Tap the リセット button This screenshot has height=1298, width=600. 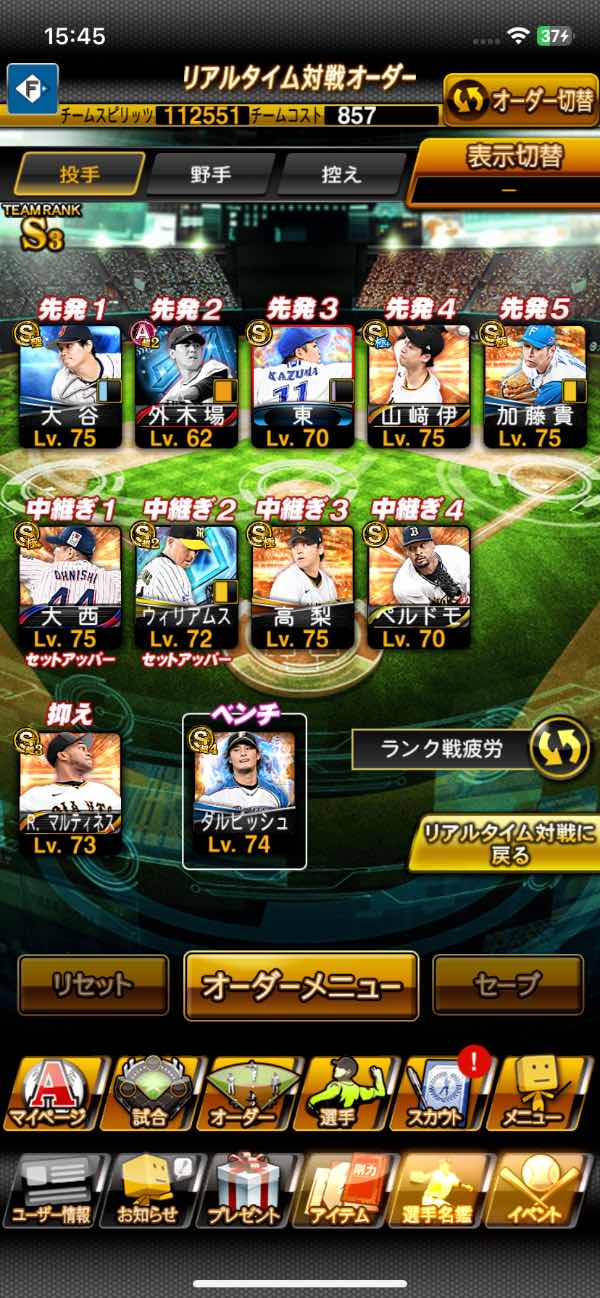coord(93,985)
